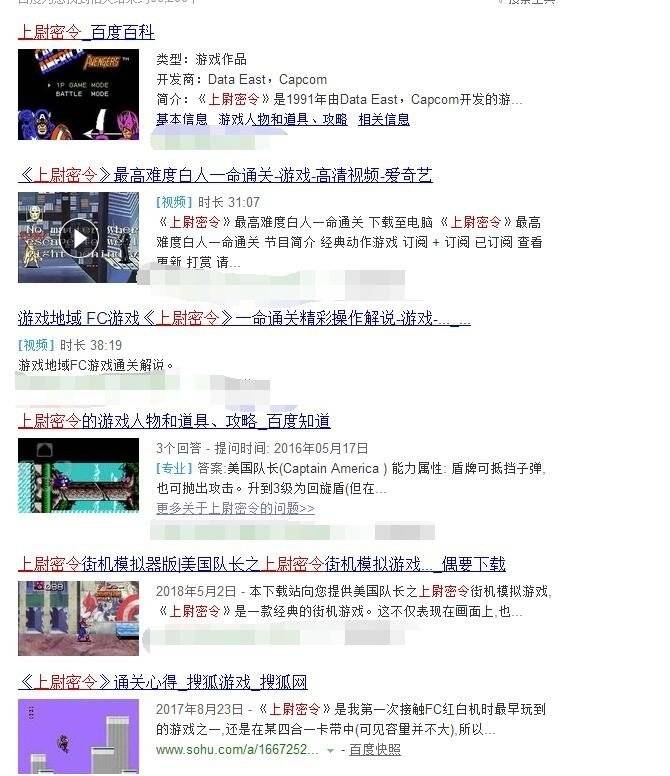Open the 上尉密令_百度百科 result
Screen dimensions: 670x776
tap(86, 33)
